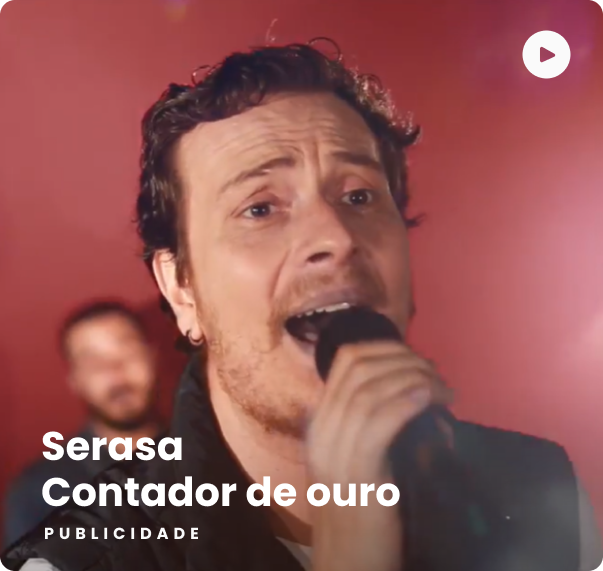
Task: Open the Serasa Contador de ouro card
Action: (220, 470)
